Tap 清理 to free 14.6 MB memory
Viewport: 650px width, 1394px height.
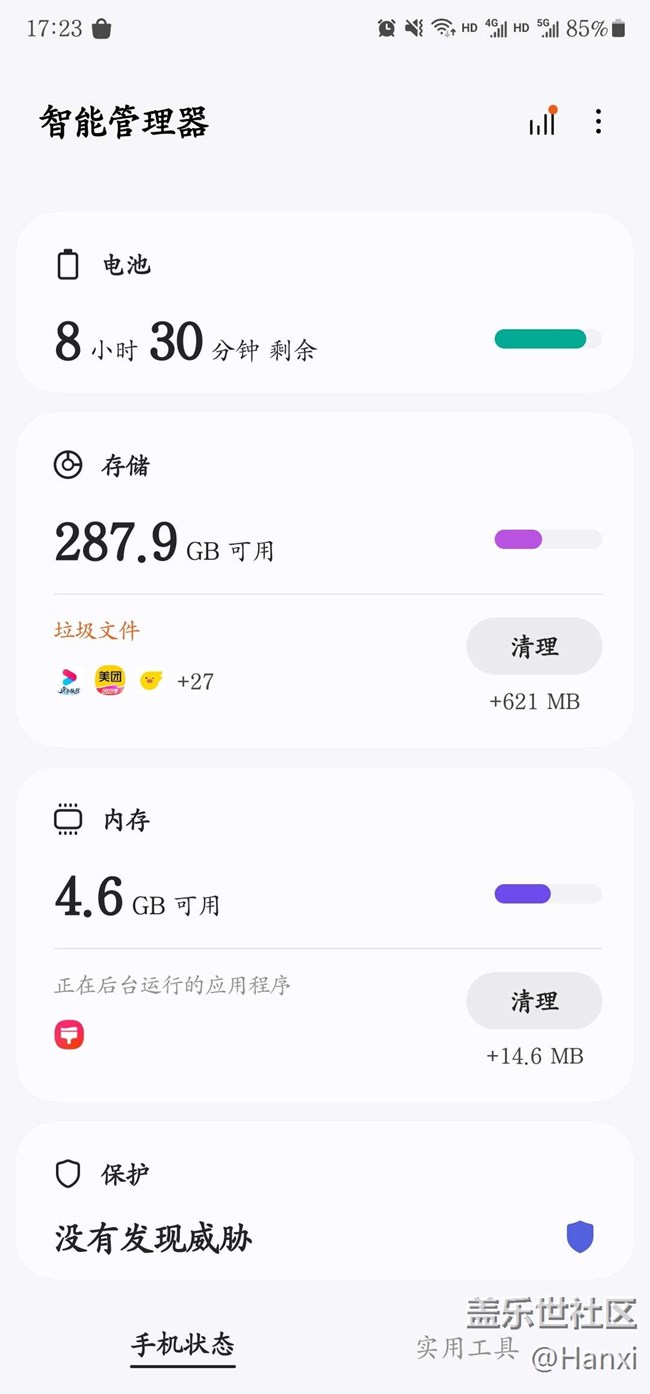[x=534, y=1001]
